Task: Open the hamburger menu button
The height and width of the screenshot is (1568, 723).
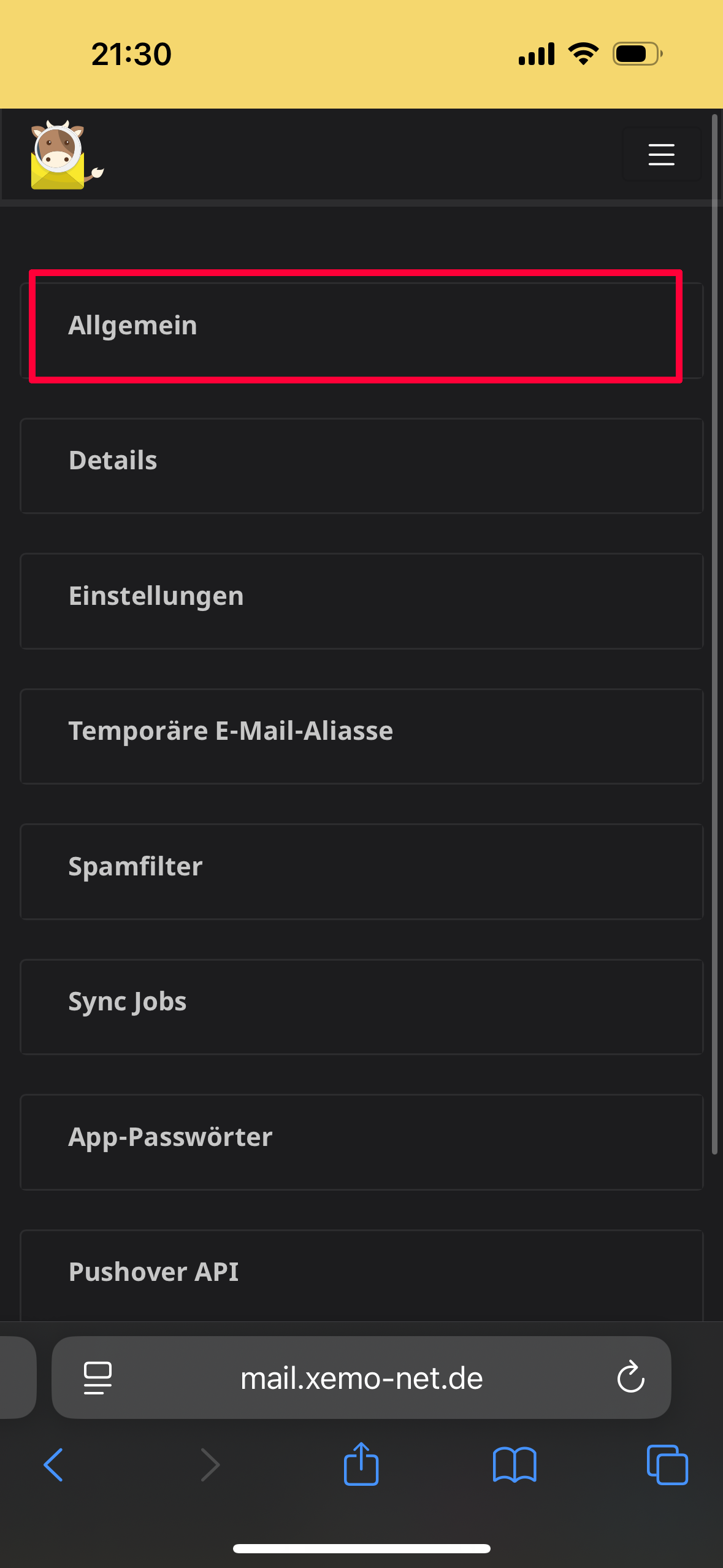Action: (x=662, y=155)
